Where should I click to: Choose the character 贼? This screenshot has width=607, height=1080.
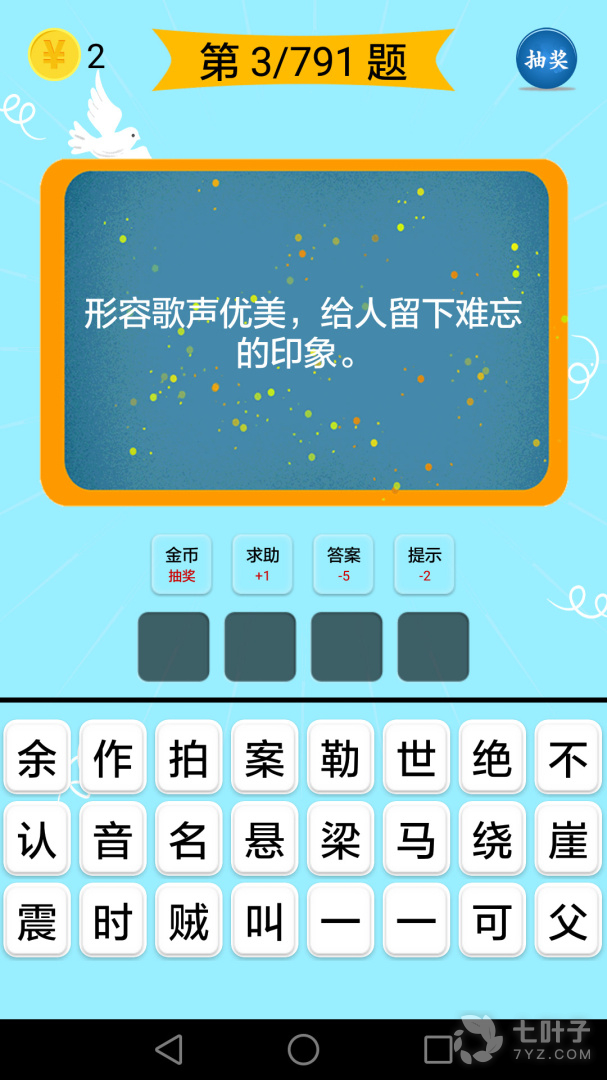click(x=189, y=921)
